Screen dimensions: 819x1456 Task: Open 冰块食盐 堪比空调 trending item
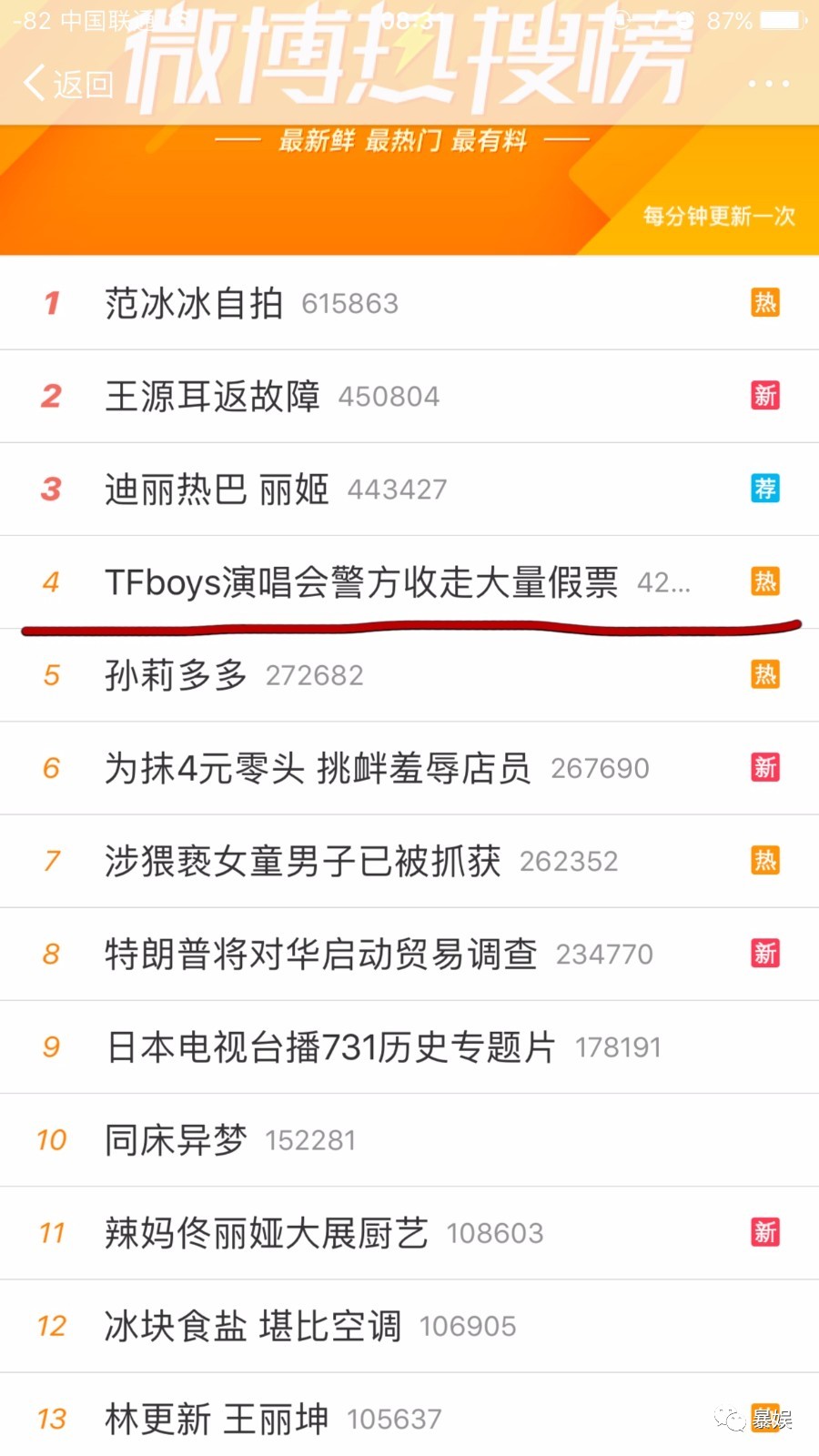(253, 1326)
